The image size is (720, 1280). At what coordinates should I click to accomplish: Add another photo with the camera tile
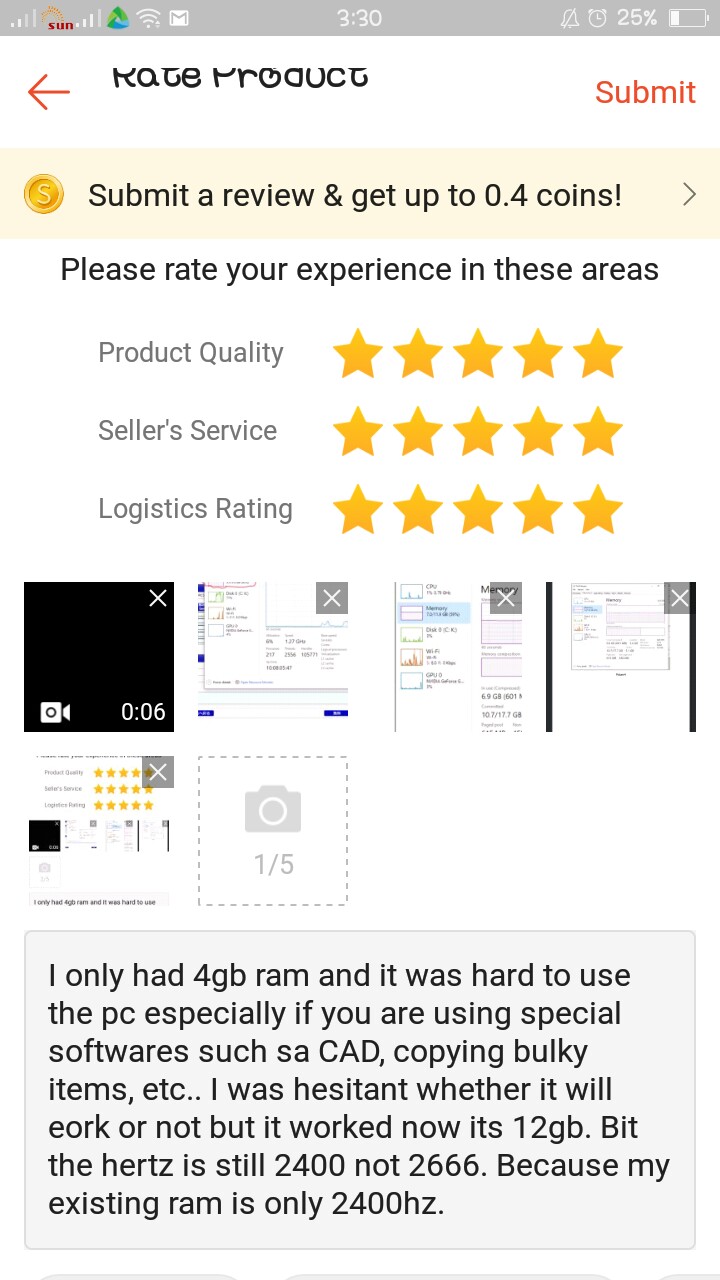[x=273, y=830]
